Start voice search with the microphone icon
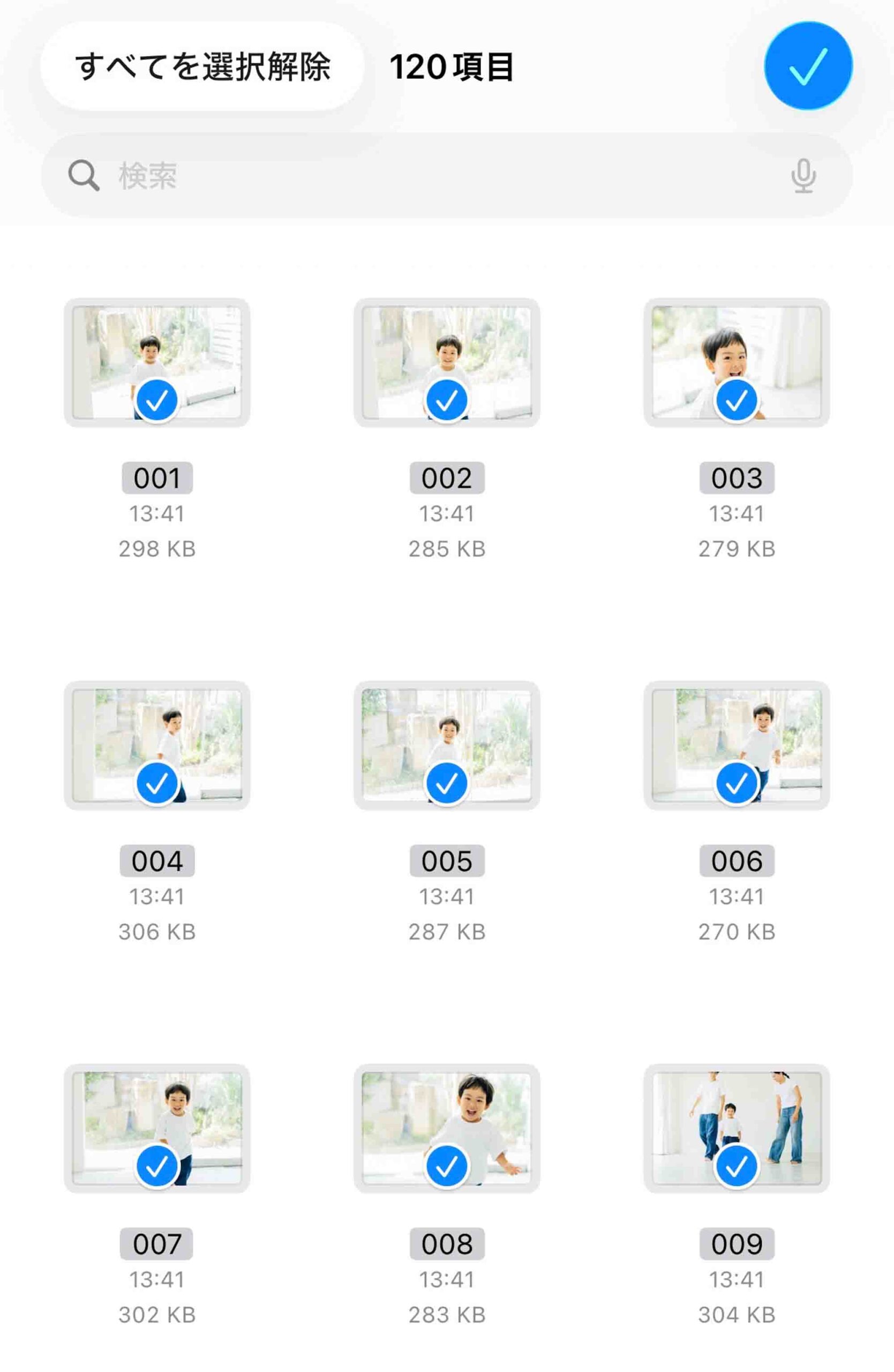The width and height of the screenshot is (894, 1372). 803,176
